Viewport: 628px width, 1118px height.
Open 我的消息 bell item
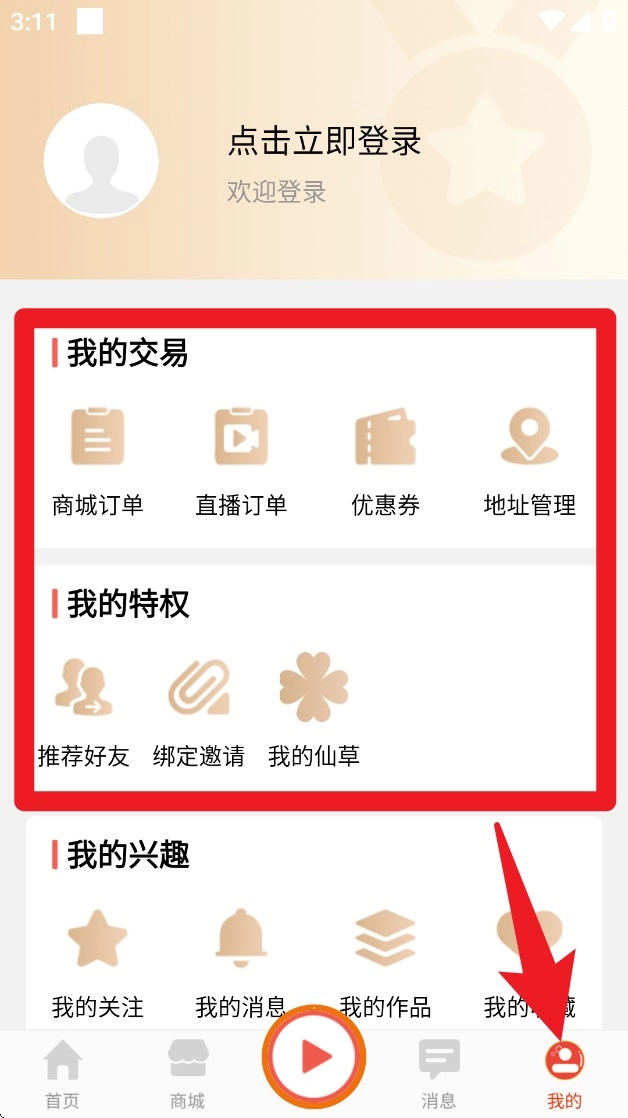241,962
